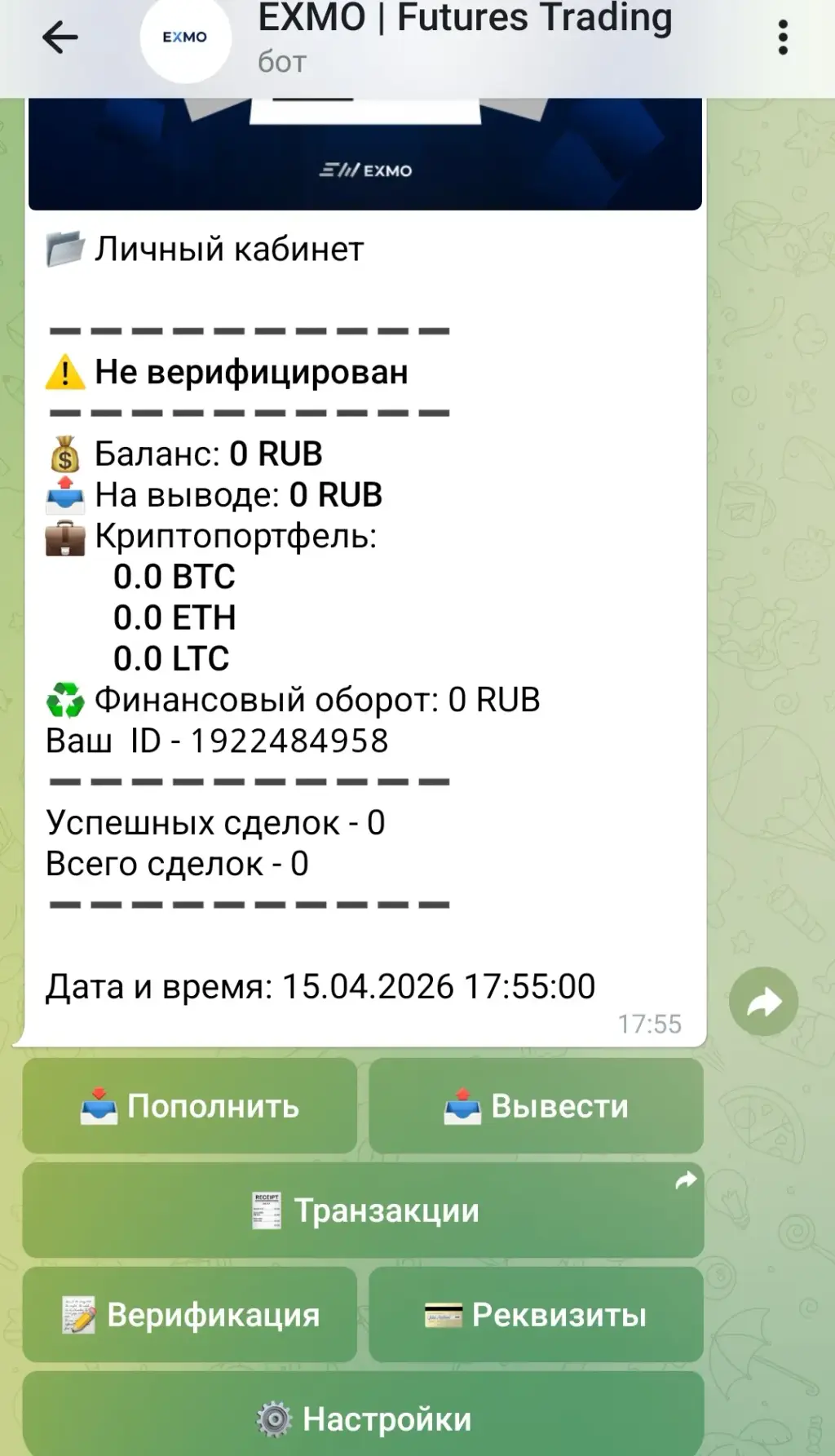
Task: Open the three-dot overflow menu
Action: click(x=783, y=38)
